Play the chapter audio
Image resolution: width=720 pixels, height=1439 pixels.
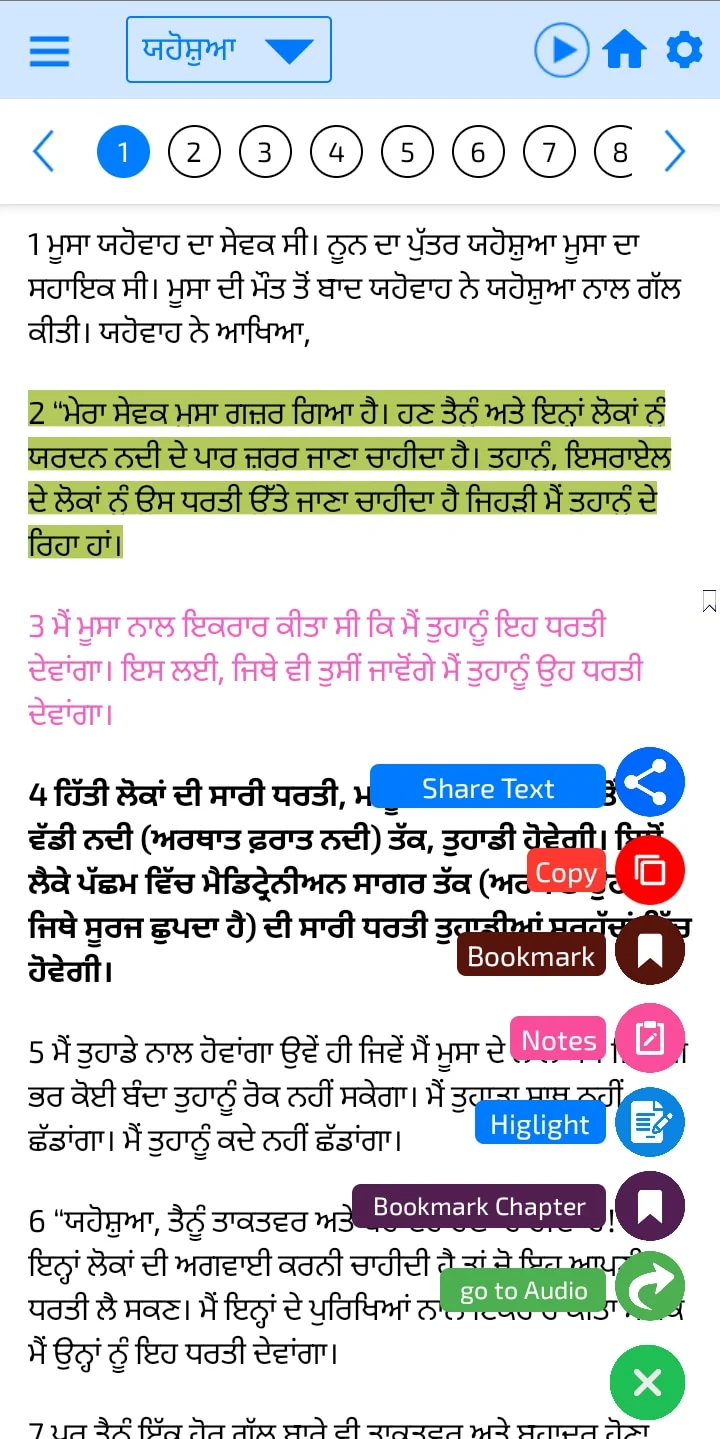tap(561, 50)
